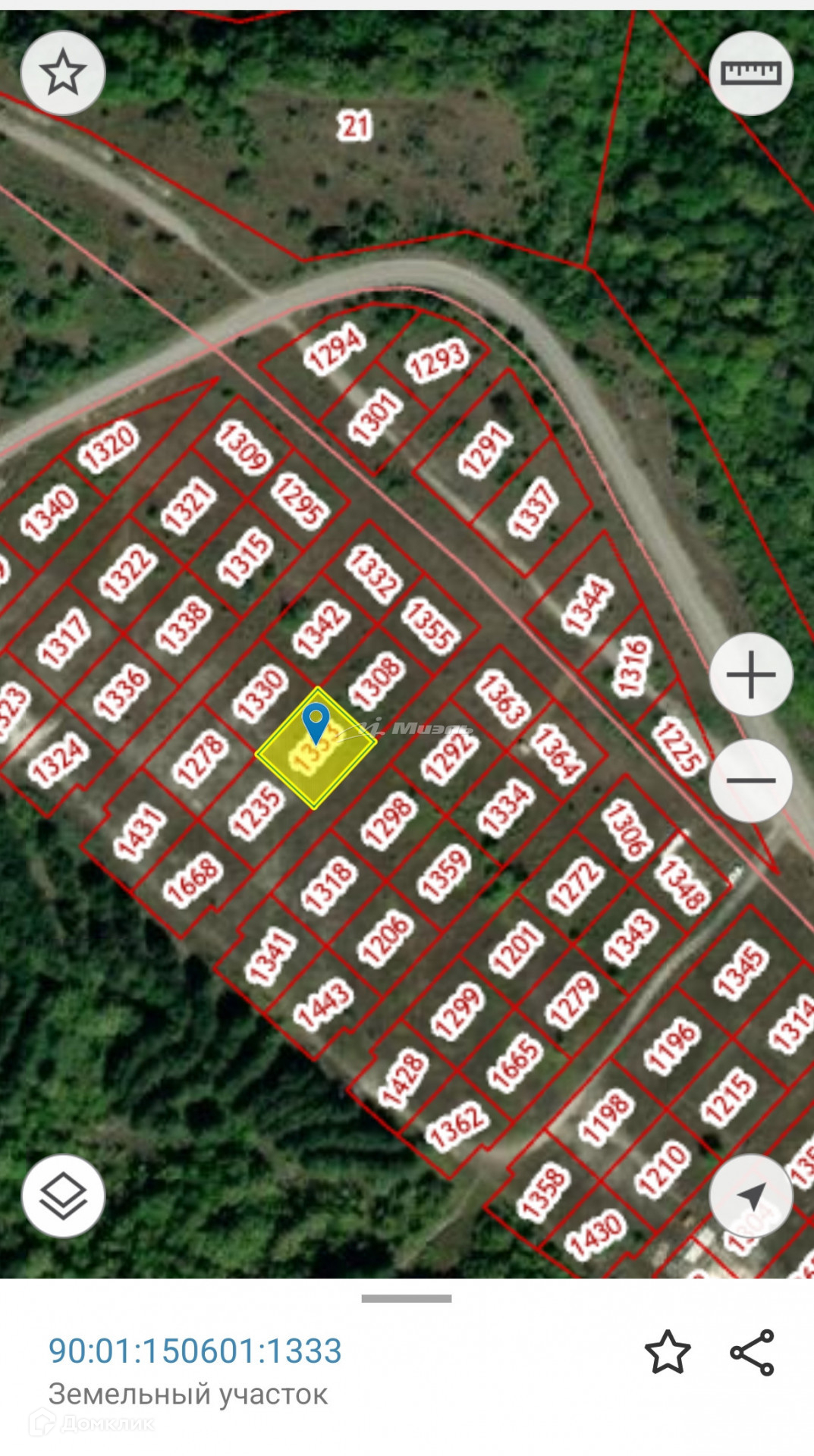Share parcel 90:01:150601:1333
The image size is (814, 1456).
[752, 1352]
